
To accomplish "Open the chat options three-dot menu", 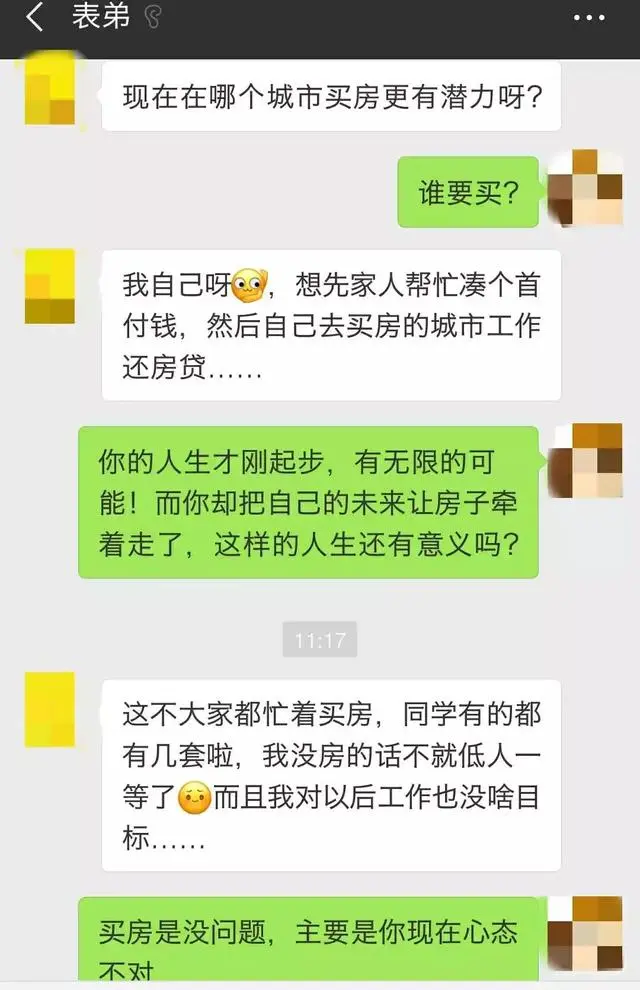I will (589, 18).
